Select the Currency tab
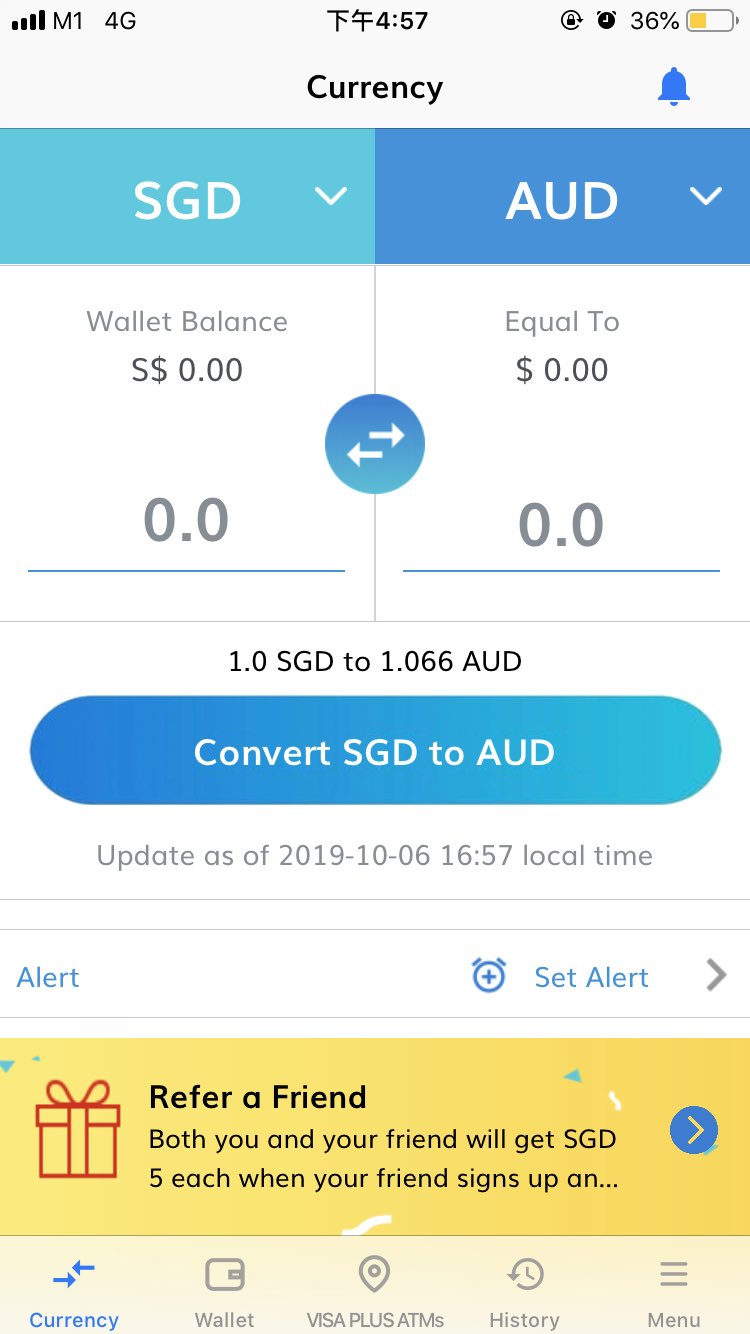750x1334 pixels. coord(74,1291)
